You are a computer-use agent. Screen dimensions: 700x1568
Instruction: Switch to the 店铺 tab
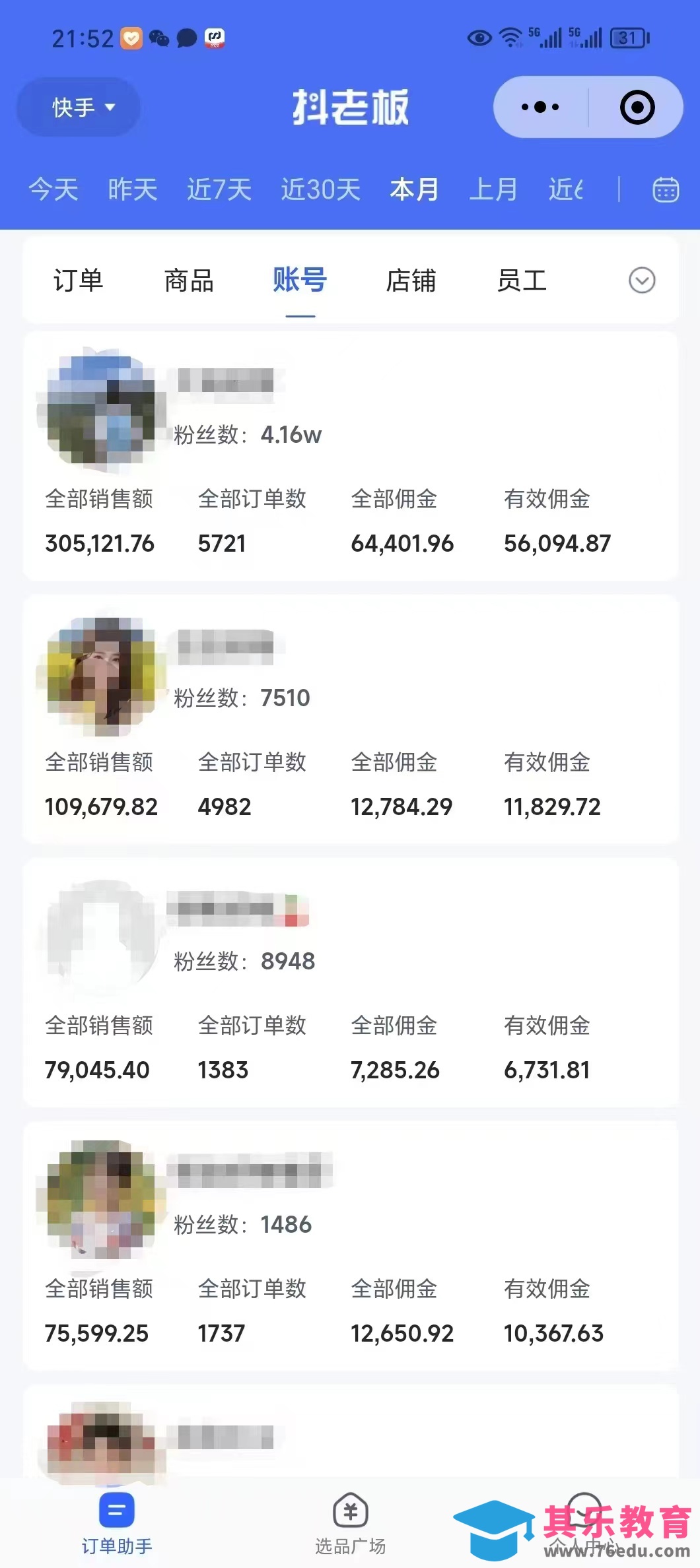[x=411, y=281]
